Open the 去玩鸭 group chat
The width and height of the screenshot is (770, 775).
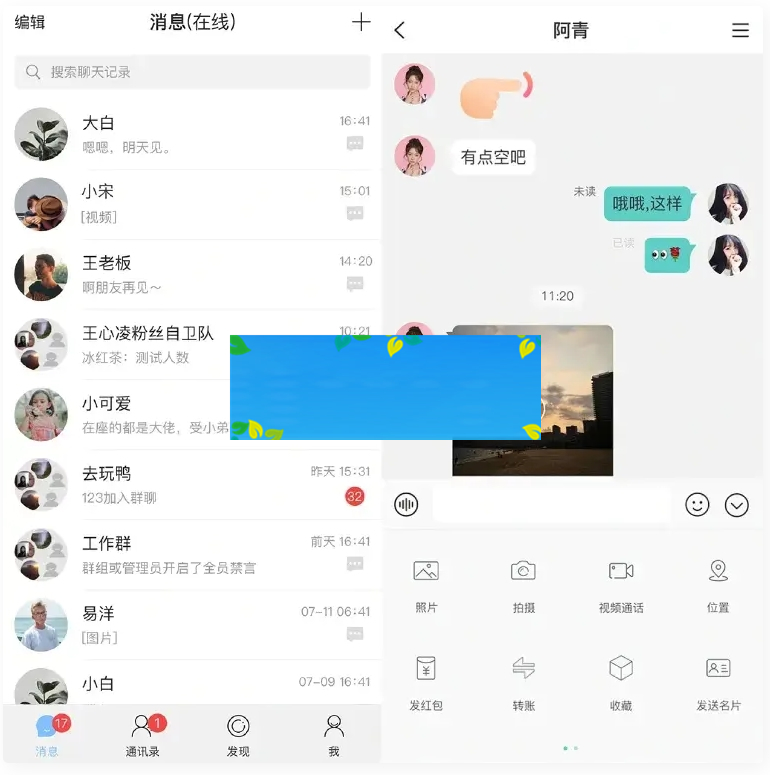192,484
